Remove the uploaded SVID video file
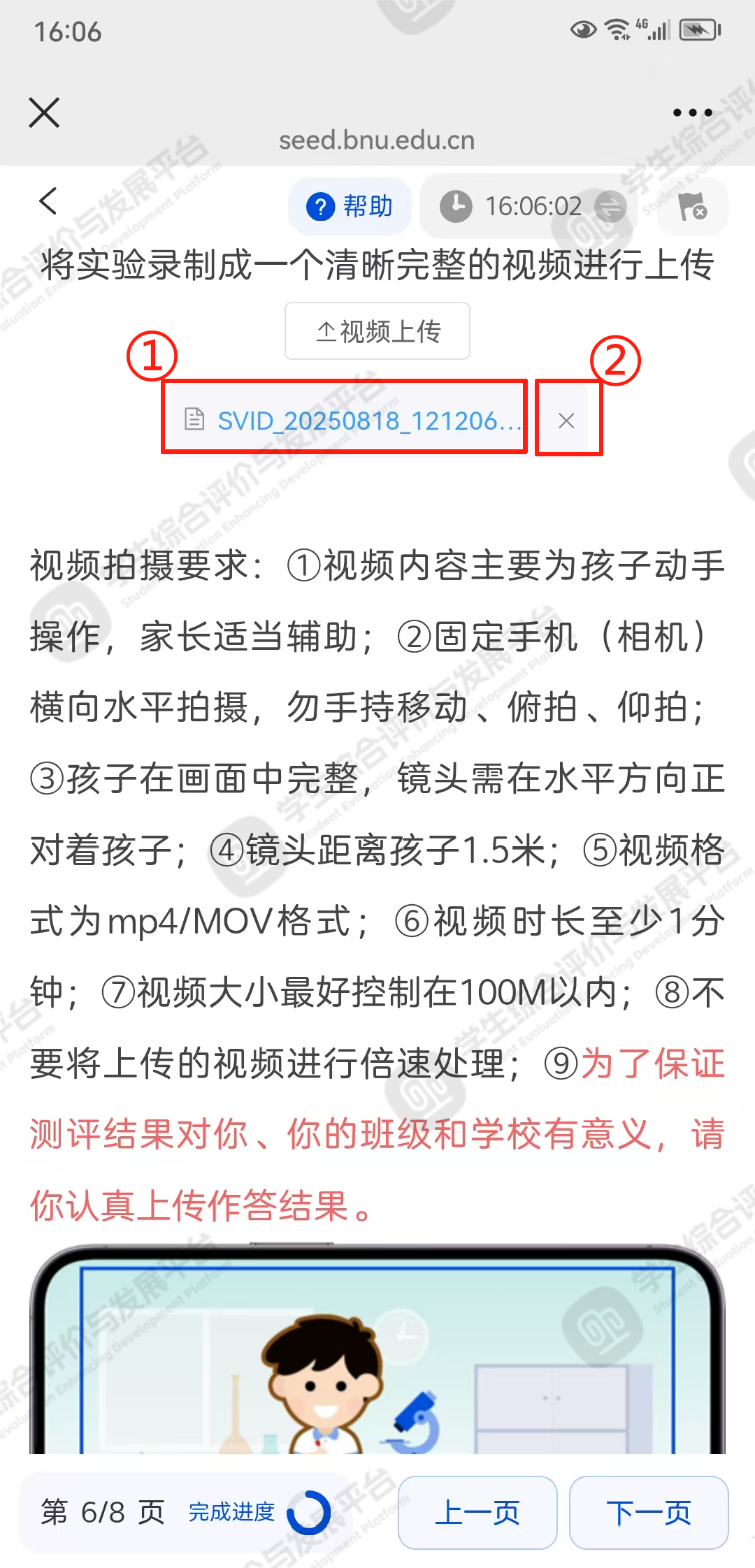This screenshot has width=755, height=1568. tap(566, 420)
